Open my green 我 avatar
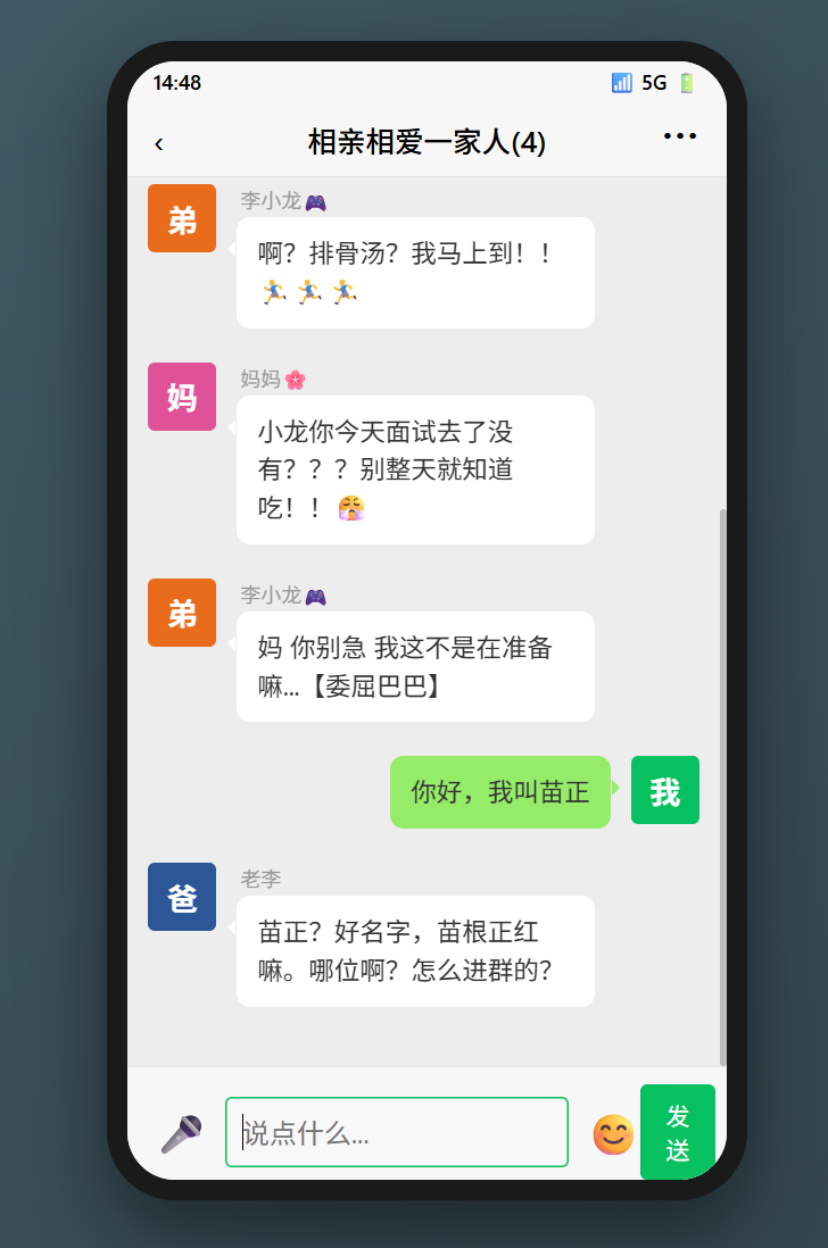 click(665, 790)
